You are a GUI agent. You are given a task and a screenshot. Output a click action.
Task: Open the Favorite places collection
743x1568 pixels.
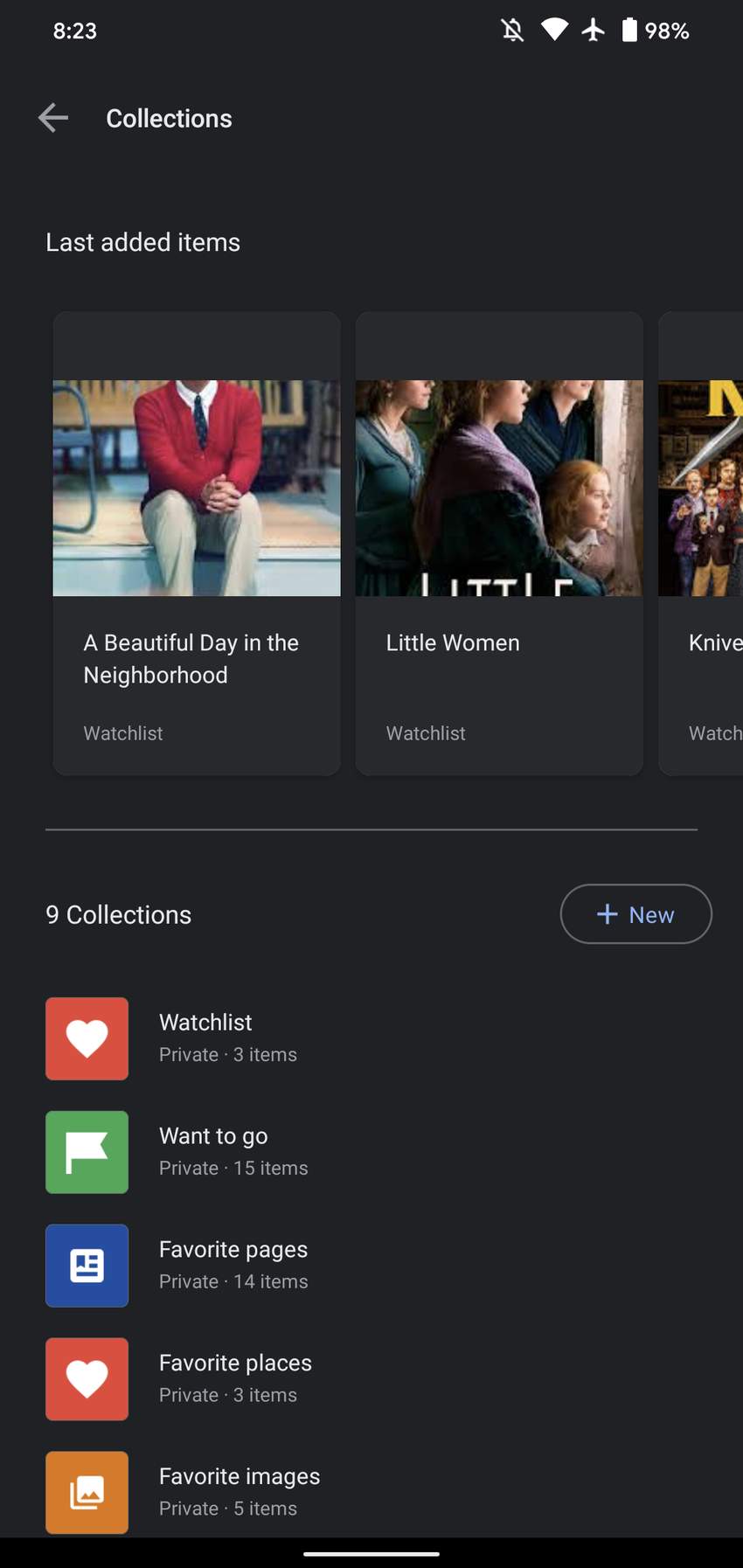(x=234, y=1379)
